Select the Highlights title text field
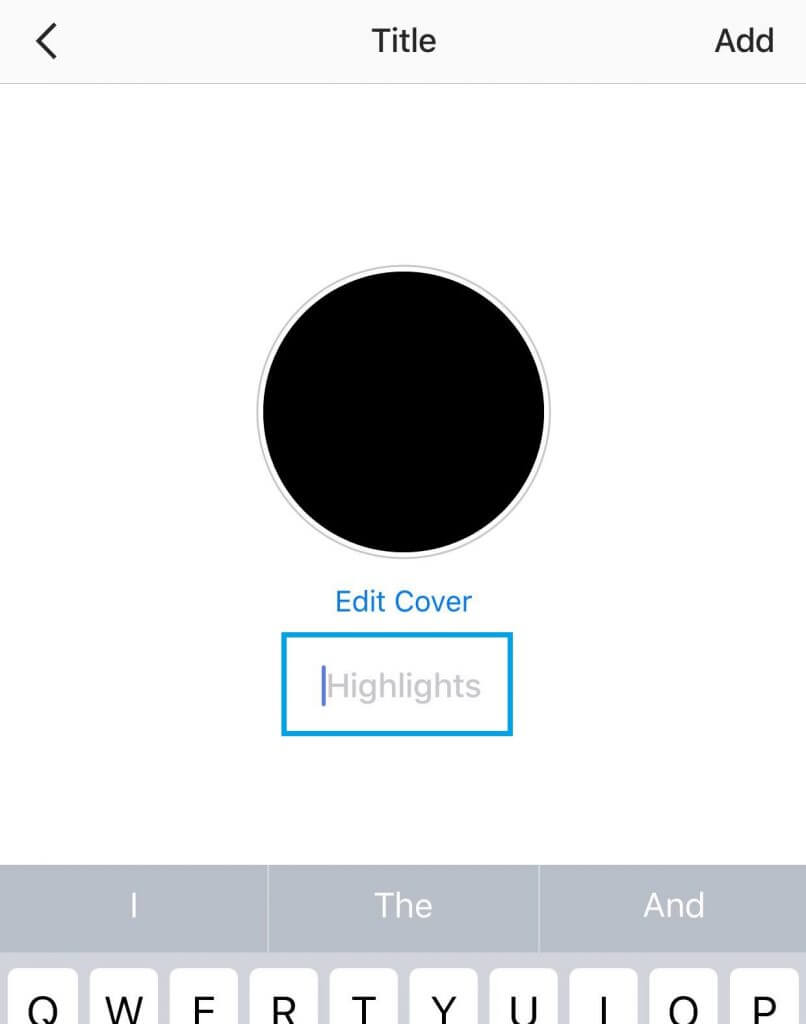 (x=397, y=684)
